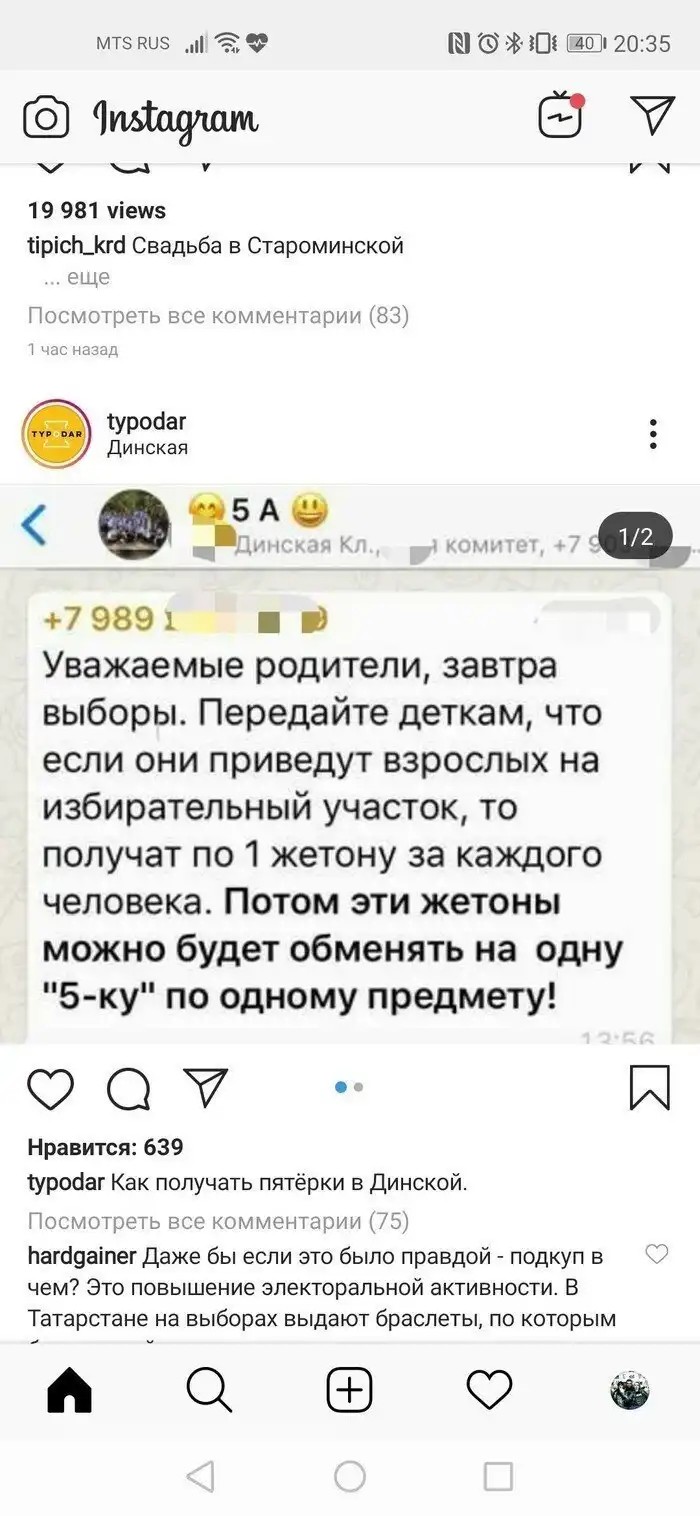Screen dimensions: 700x1516
Task: Share the typodar post
Action: tap(206, 1088)
